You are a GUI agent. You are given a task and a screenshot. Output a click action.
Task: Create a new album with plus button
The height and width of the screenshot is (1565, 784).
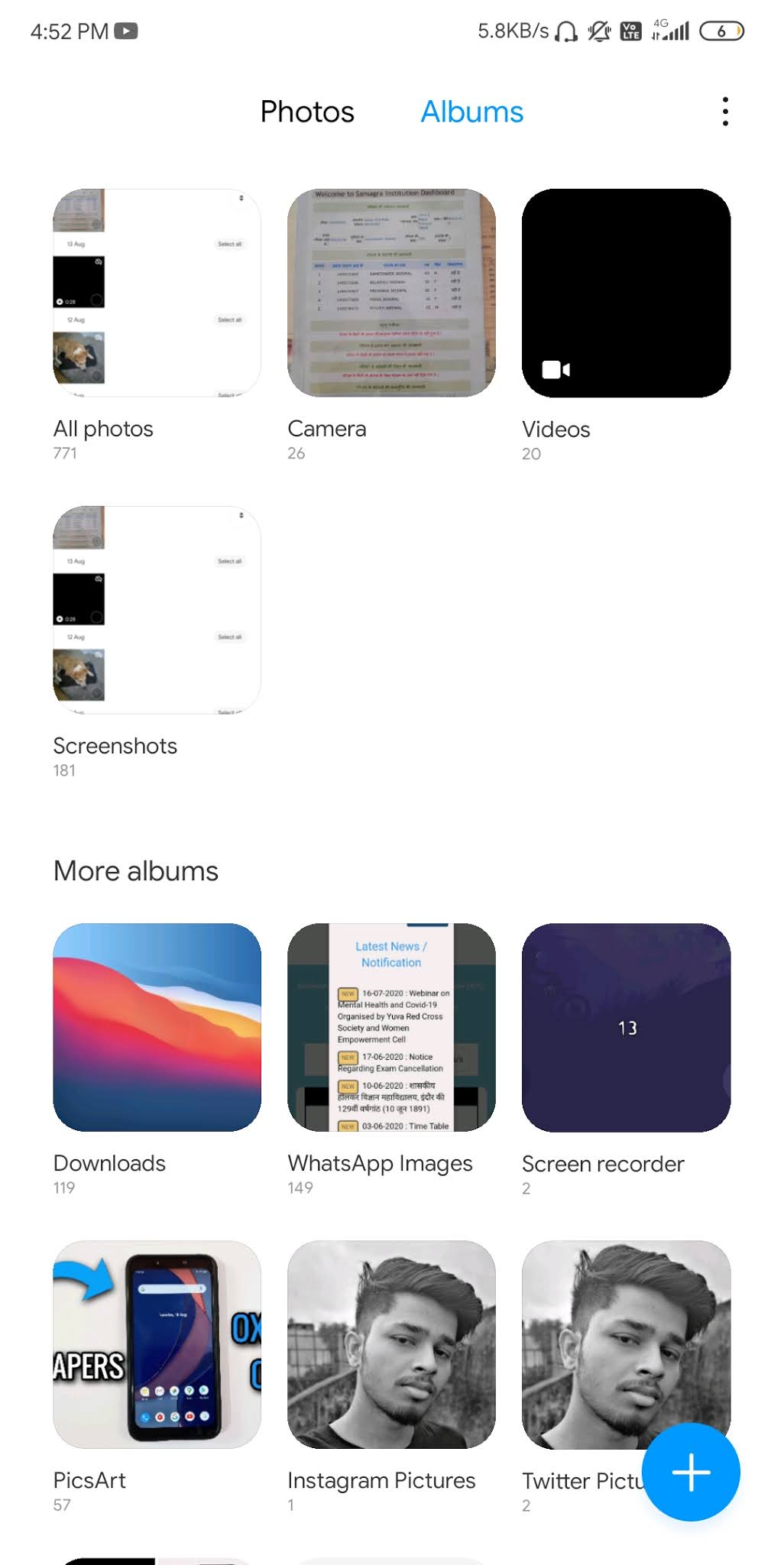pos(691,1472)
